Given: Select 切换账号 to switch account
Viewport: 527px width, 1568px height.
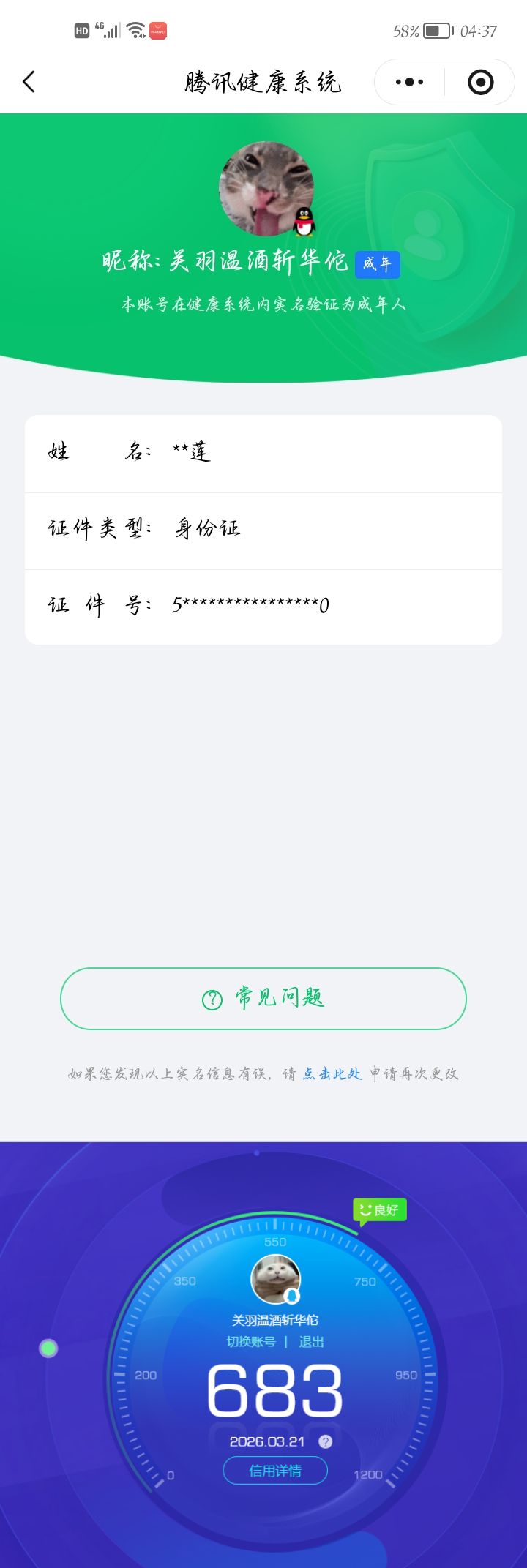Looking at the screenshot, I should 251,1341.
